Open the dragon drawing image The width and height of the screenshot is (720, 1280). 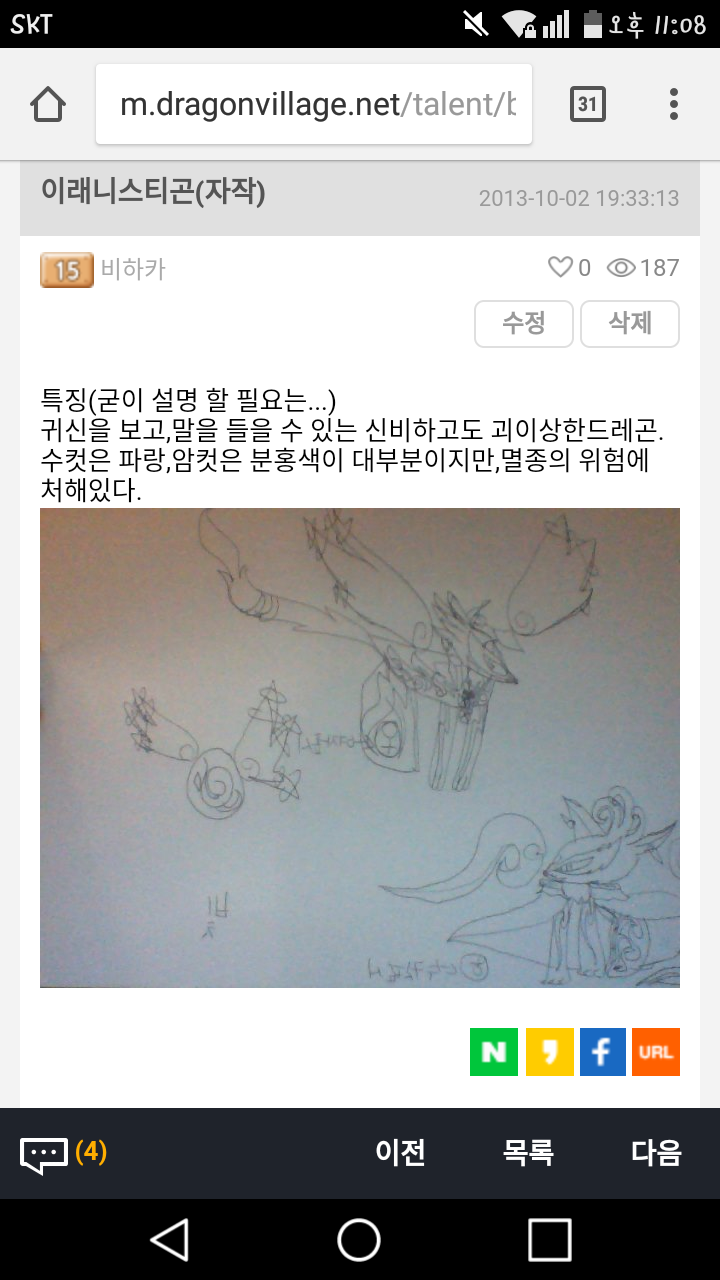click(x=360, y=747)
